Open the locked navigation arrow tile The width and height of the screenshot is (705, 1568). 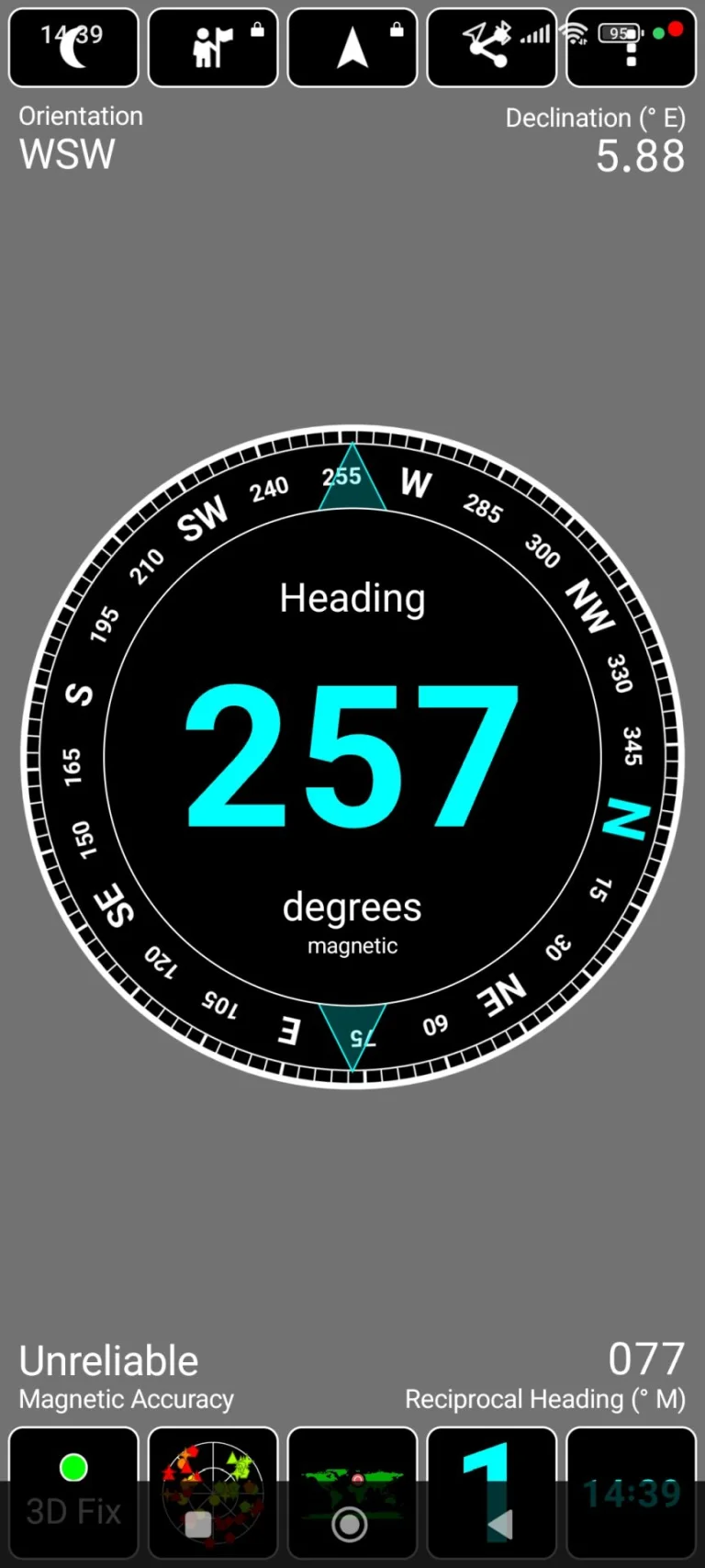coord(352,48)
